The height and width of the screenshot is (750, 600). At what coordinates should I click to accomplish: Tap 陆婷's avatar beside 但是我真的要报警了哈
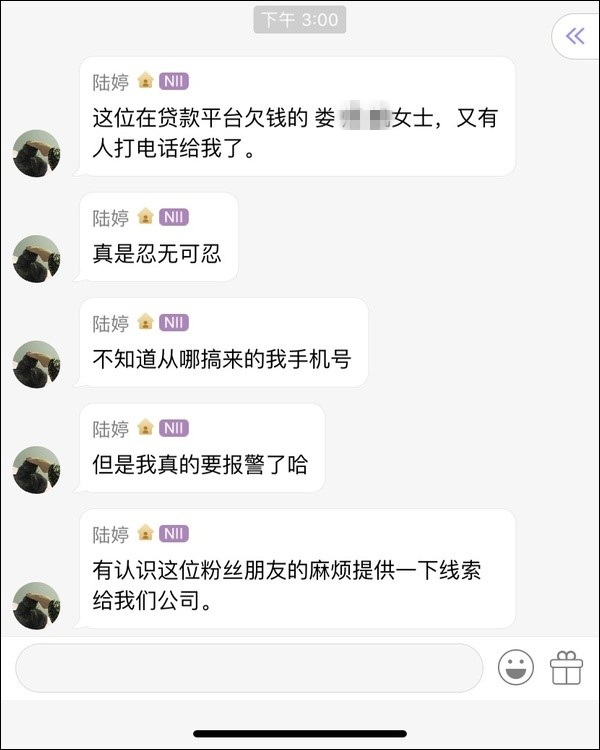coord(37,470)
